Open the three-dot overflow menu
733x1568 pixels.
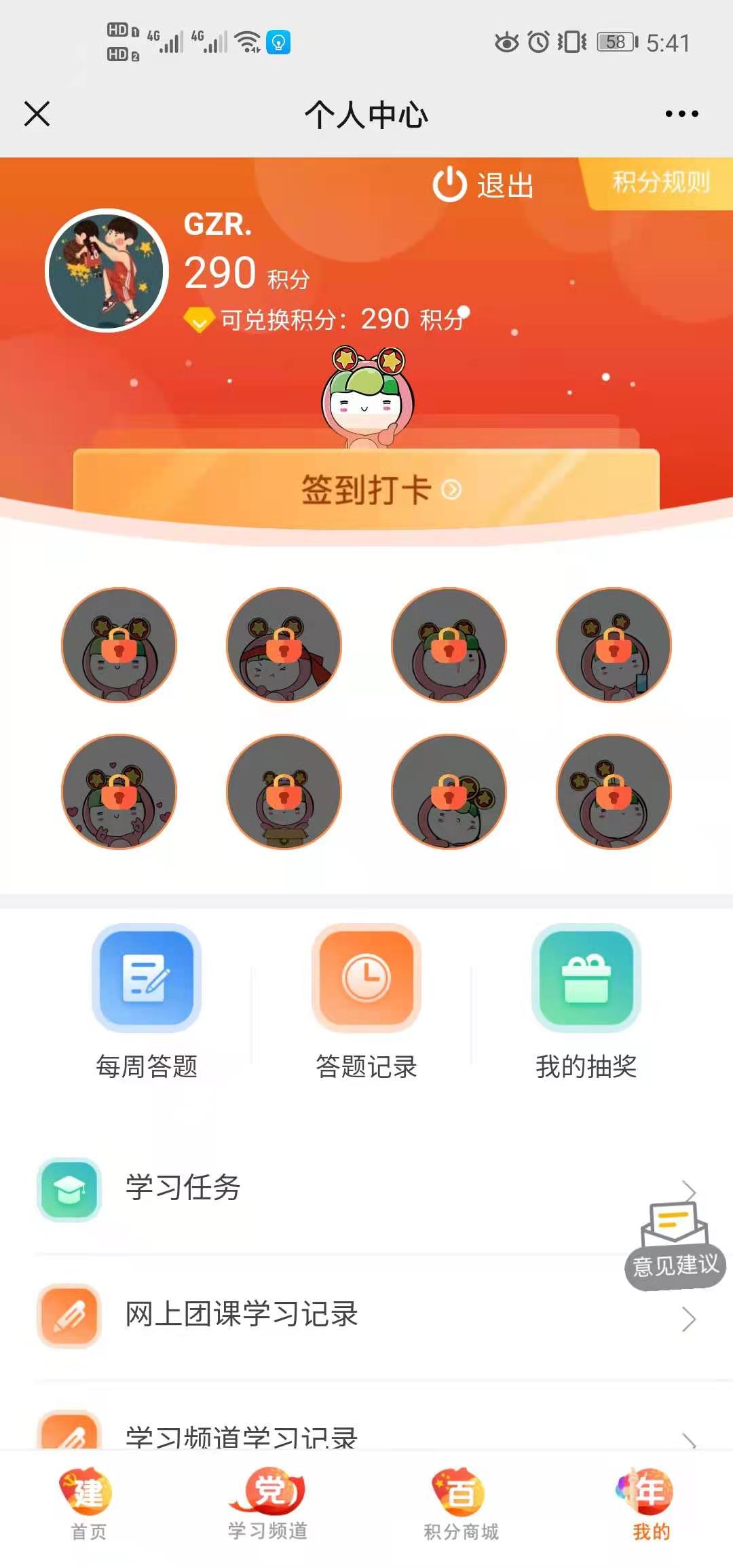pyautogui.click(x=681, y=114)
